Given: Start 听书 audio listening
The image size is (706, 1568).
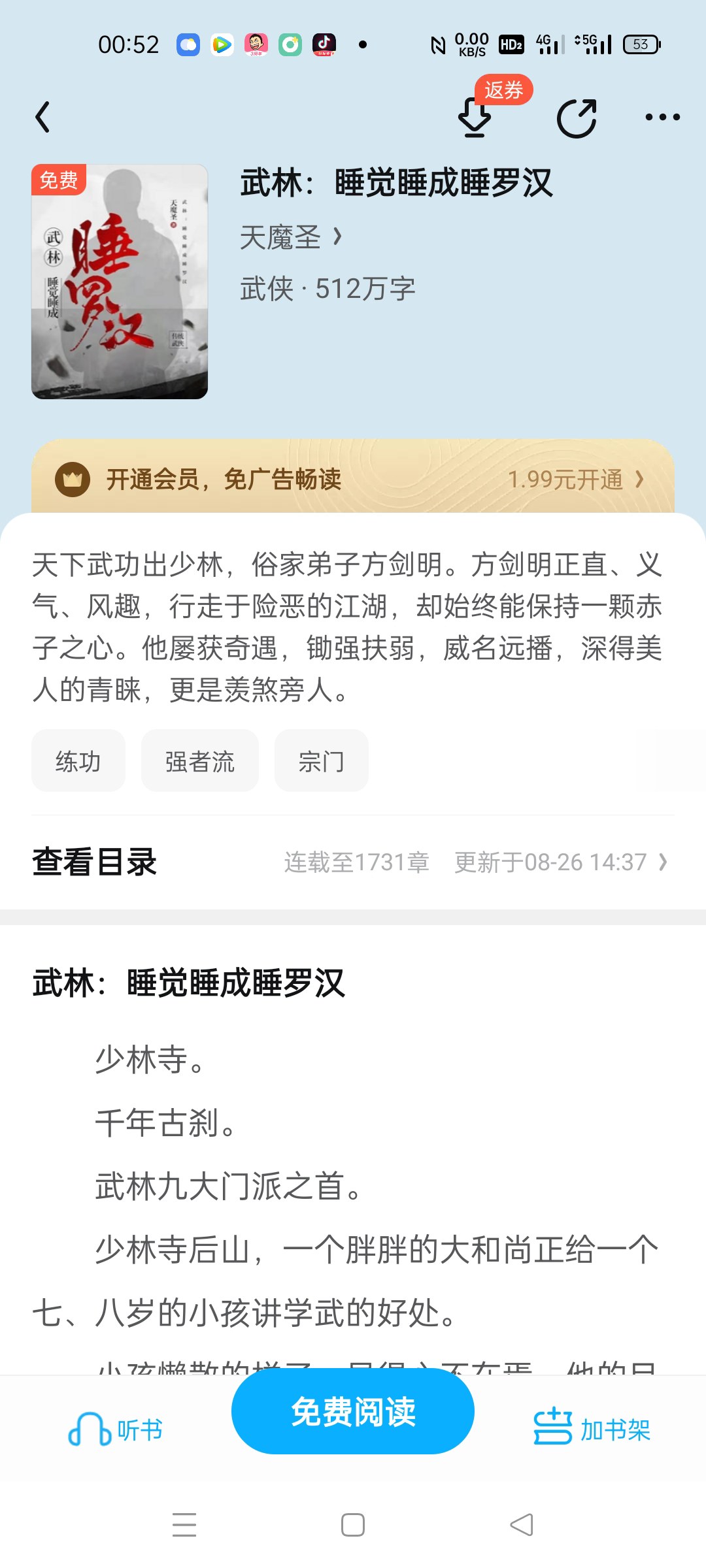Looking at the screenshot, I should [x=116, y=1429].
